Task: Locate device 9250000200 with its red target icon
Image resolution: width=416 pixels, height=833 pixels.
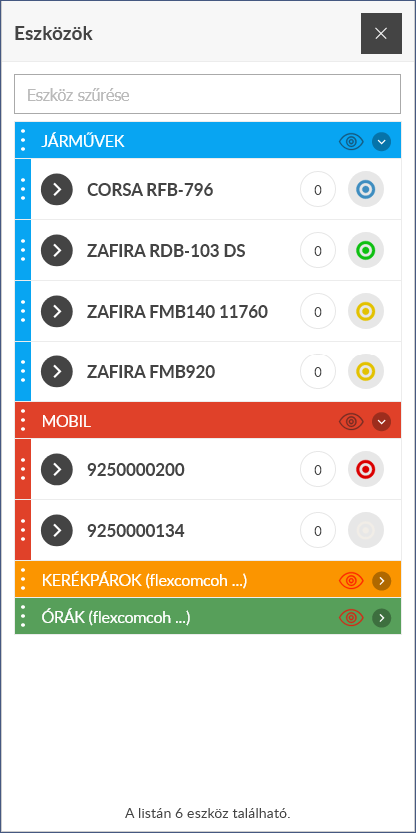Action: pyautogui.click(x=366, y=469)
